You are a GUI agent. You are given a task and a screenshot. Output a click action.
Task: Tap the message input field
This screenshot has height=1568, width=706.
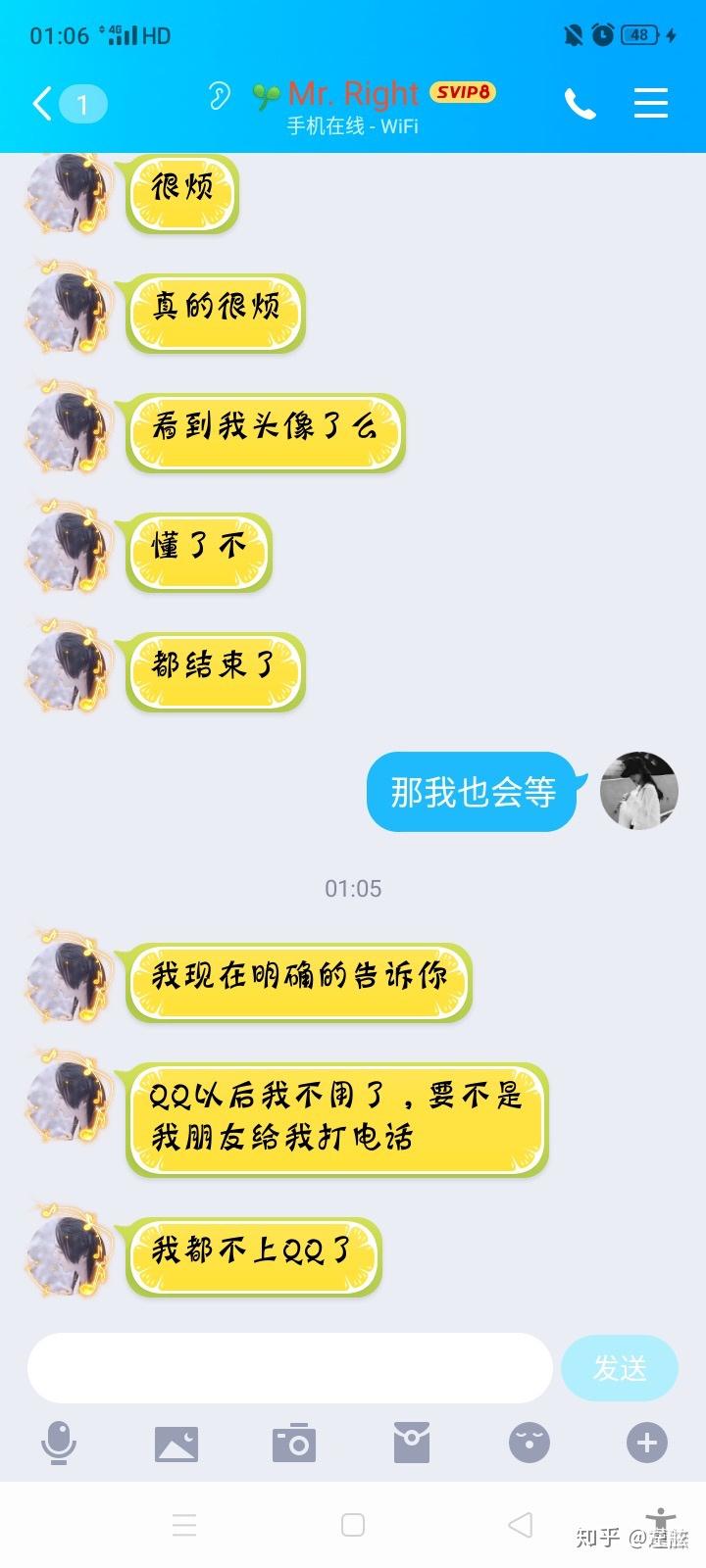point(290,1368)
